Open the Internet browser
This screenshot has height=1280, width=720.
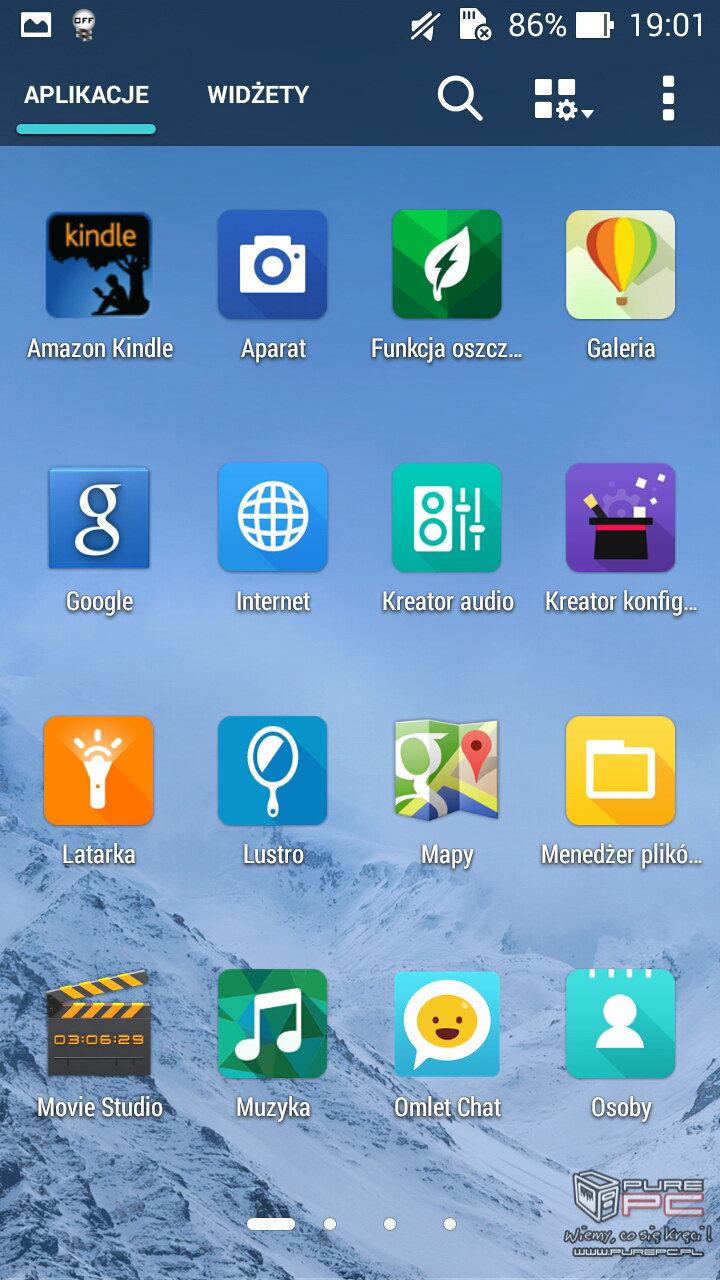273,518
